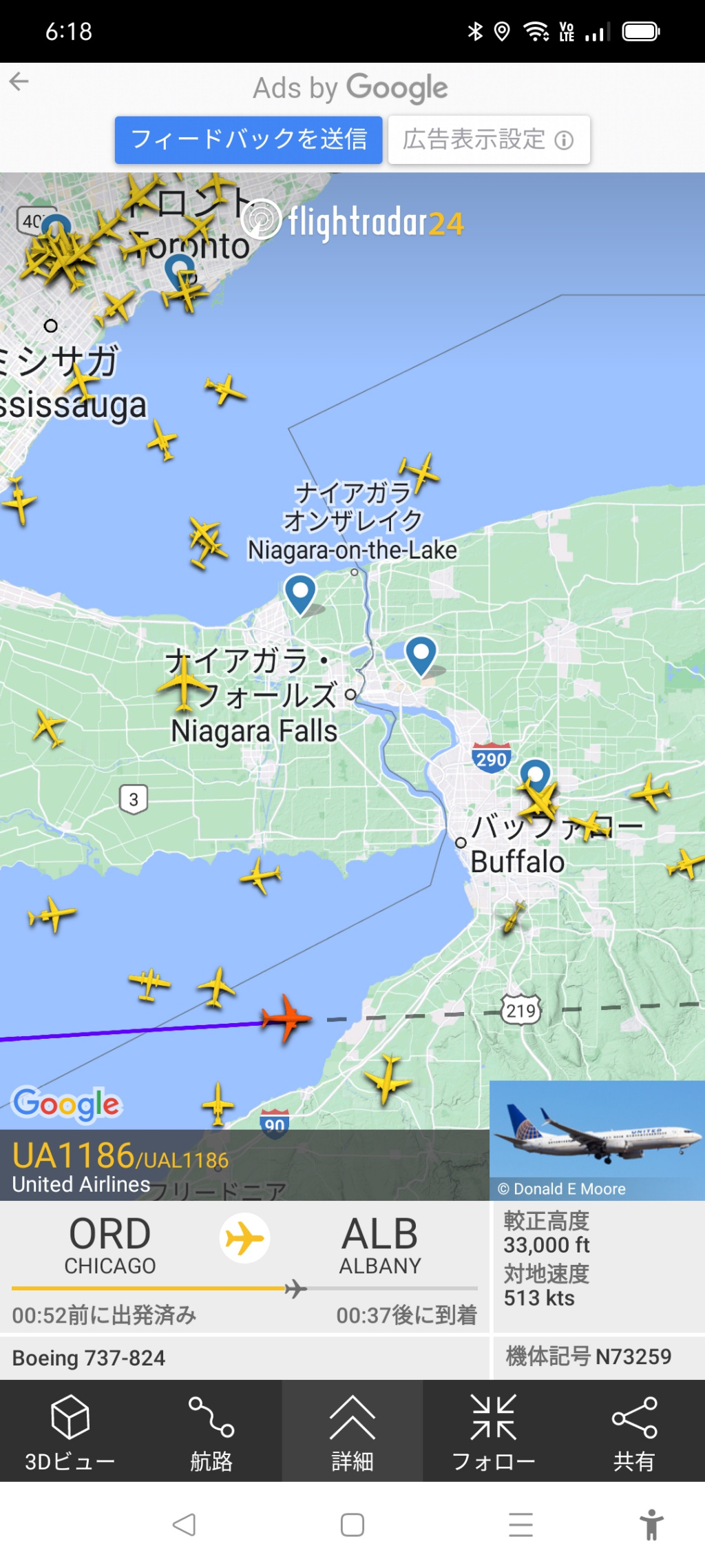Viewport: 705px width, 1568px height.
Task: Open recent apps from navigation bar
Action: click(520, 1525)
